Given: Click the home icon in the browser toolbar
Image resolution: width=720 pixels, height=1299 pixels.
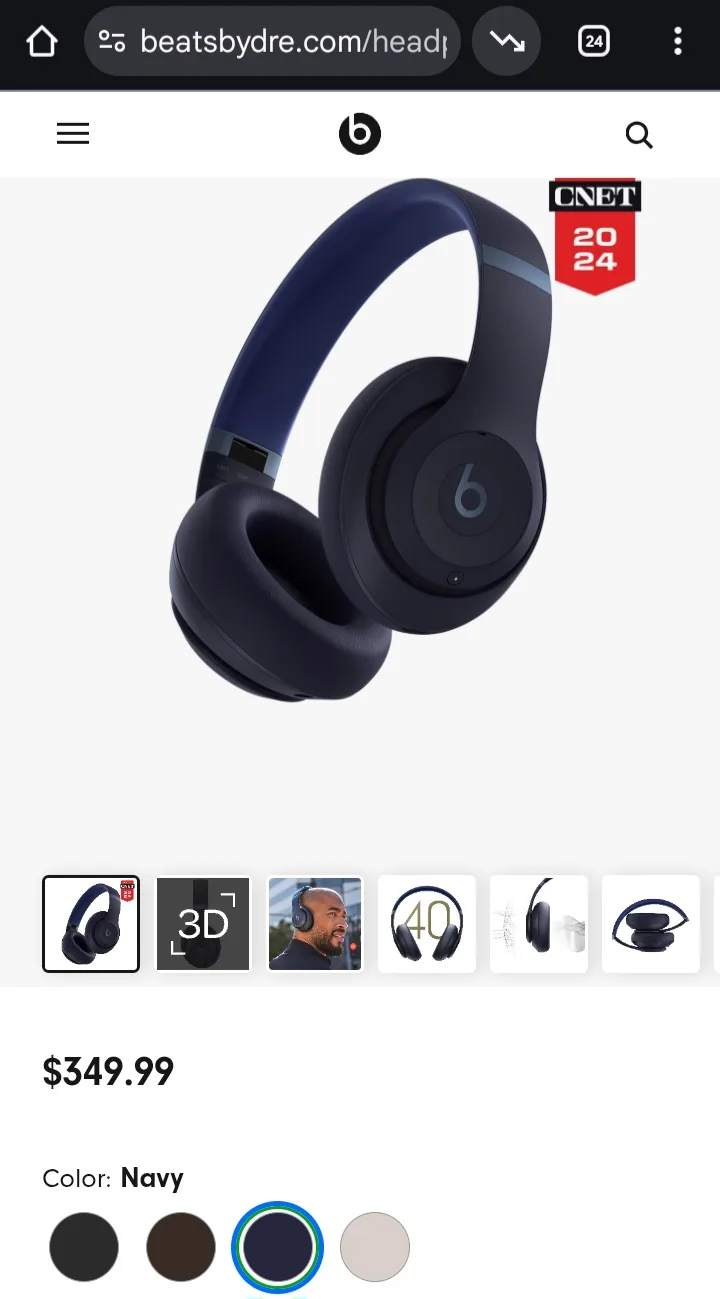Looking at the screenshot, I should click(40, 41).
